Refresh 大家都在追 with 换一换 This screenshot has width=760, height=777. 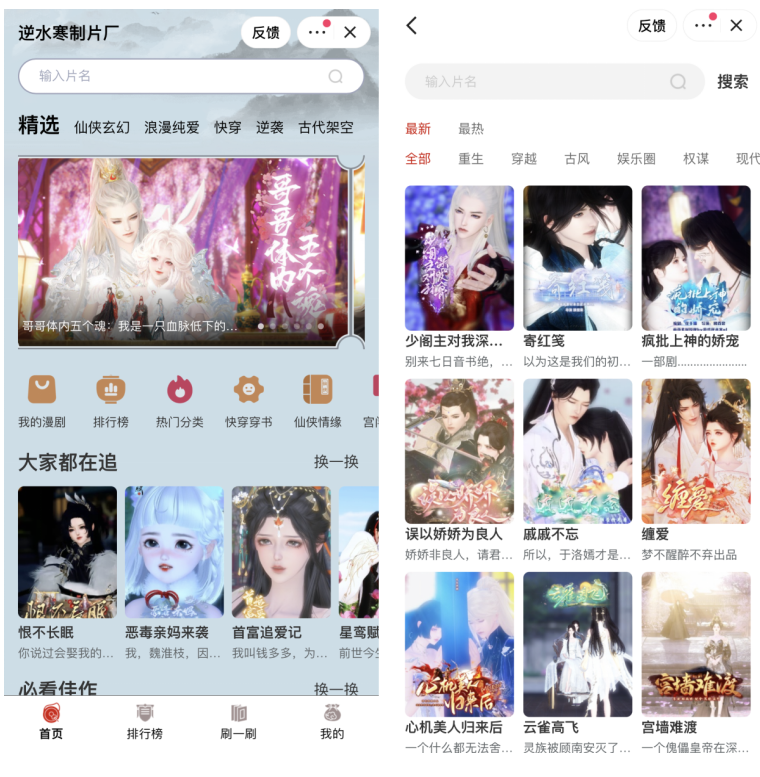[x=336, y=462]
